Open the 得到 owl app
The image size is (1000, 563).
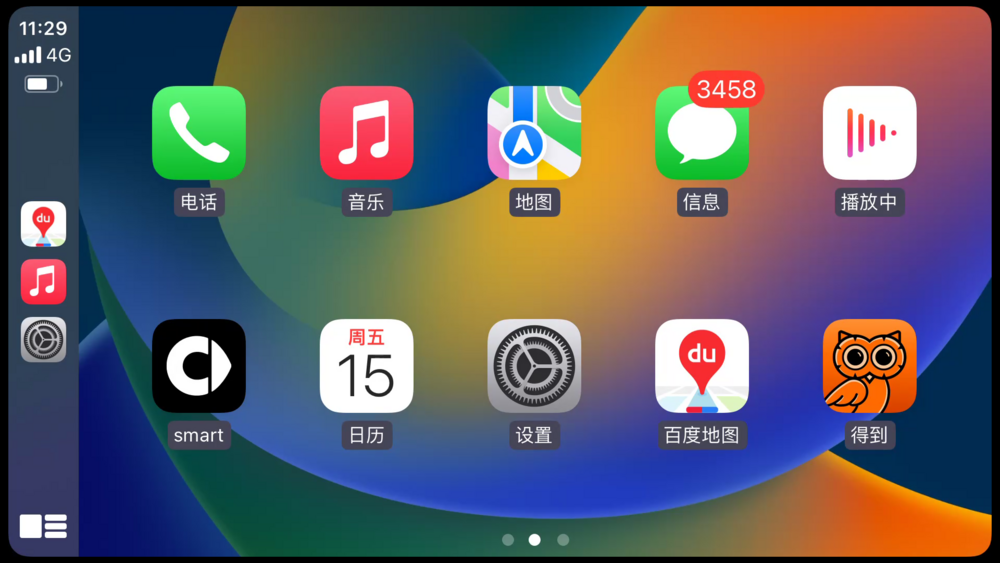pos(869,366)
